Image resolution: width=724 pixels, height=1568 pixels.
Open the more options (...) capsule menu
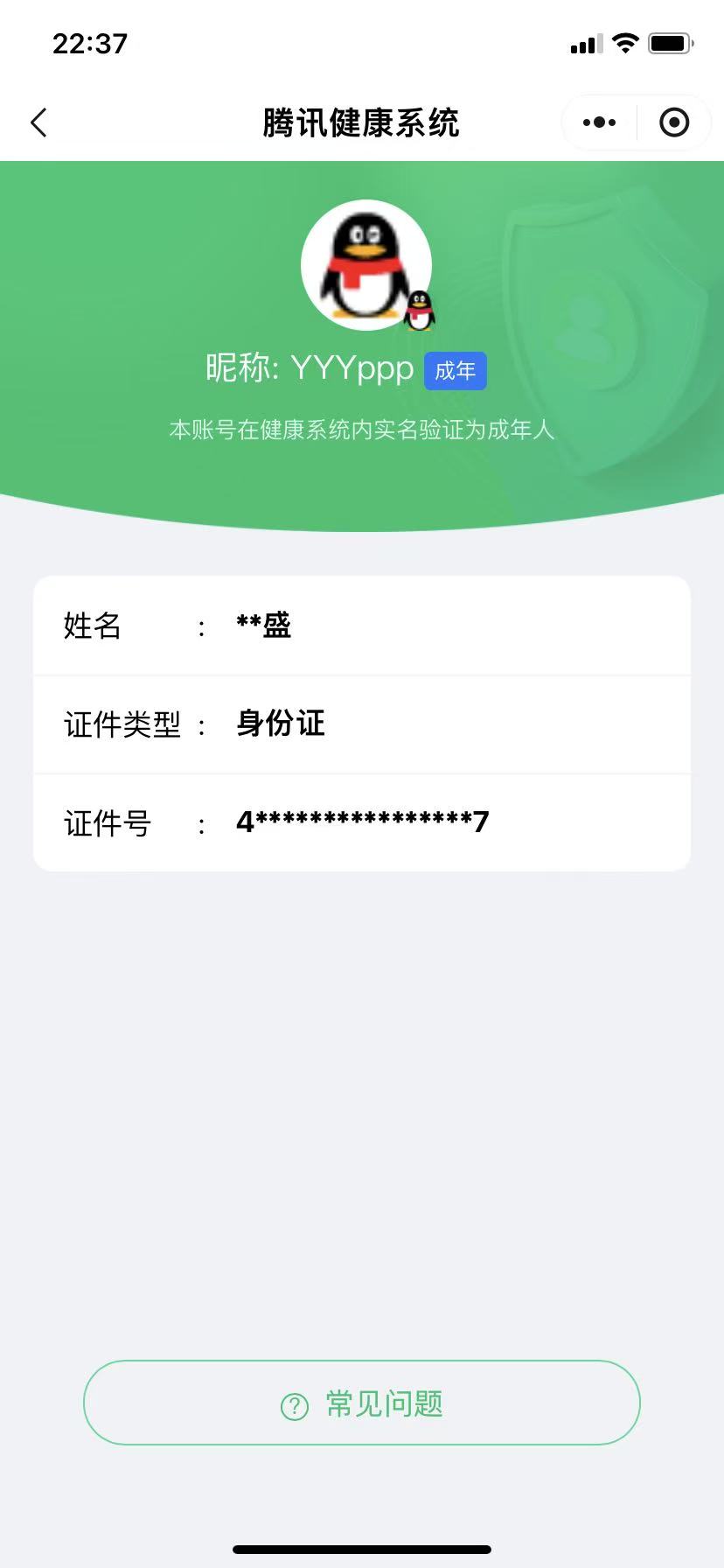point(598,122)
